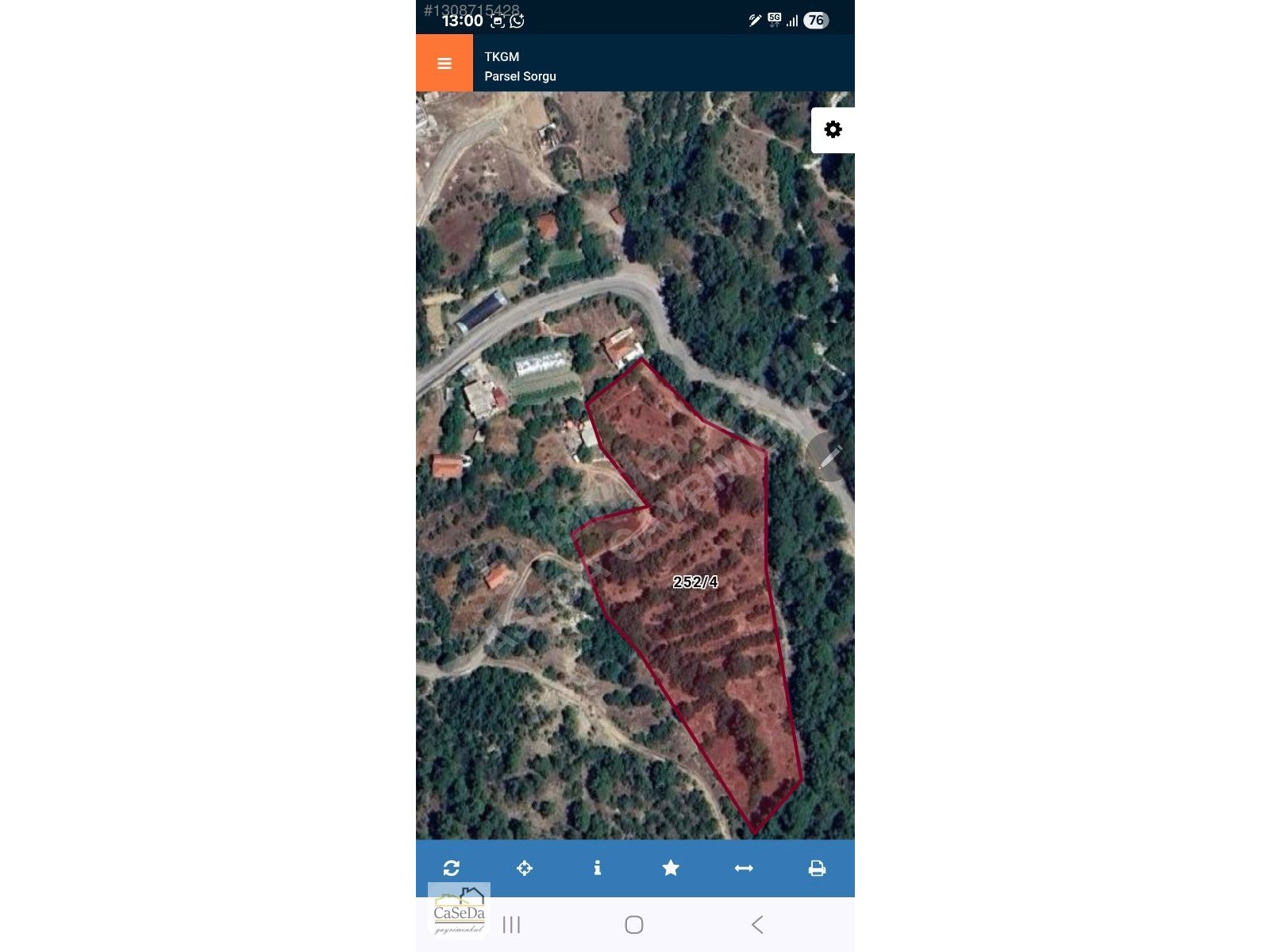Viewport: 1270px width, 952px height.
Task: Add parcel to favorites with star
Action: [x=671, y=868]
